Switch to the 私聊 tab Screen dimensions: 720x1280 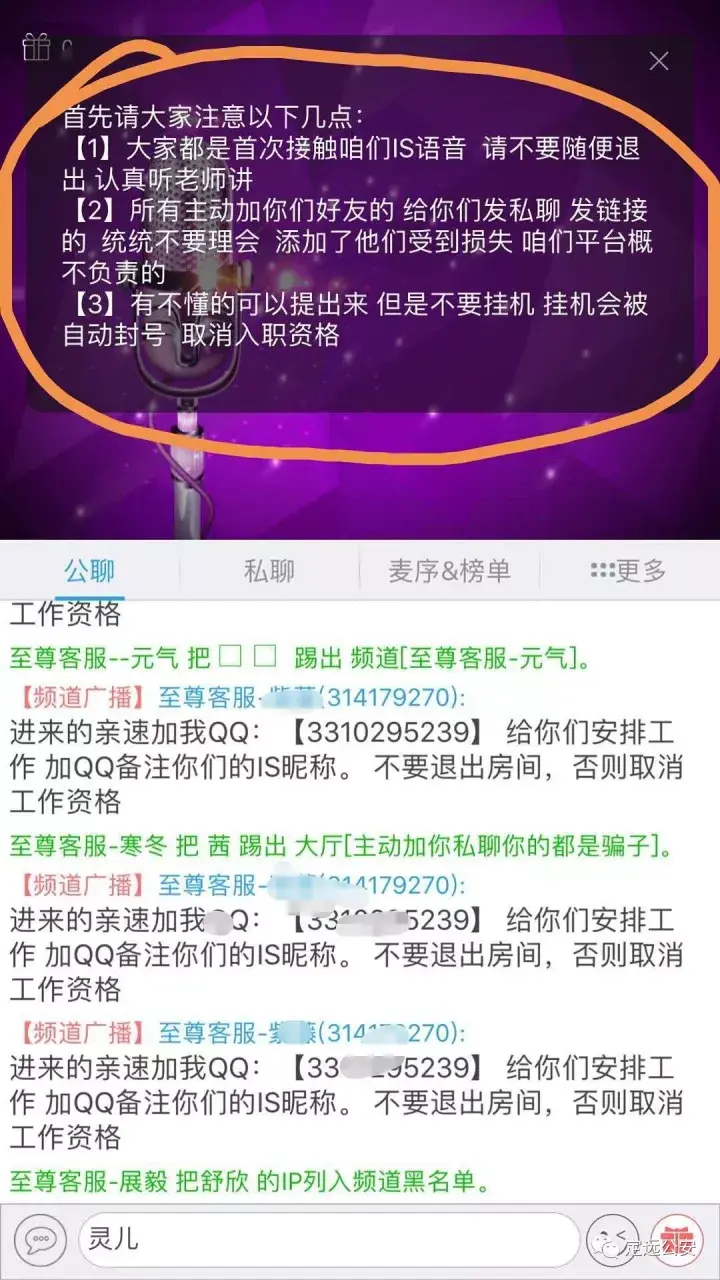[269, 571]
